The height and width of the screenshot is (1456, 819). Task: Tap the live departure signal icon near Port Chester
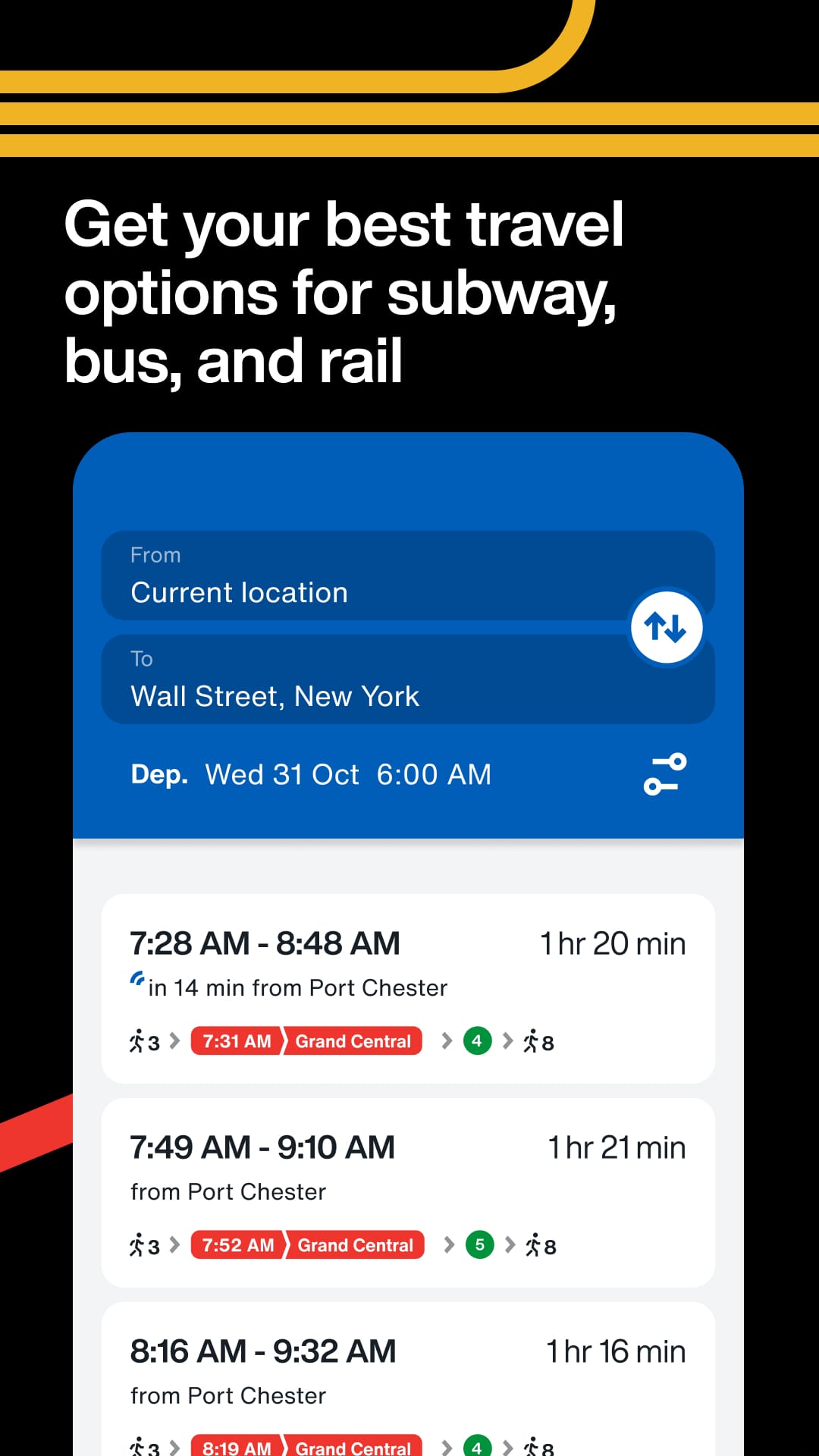(x=136, y=978)
